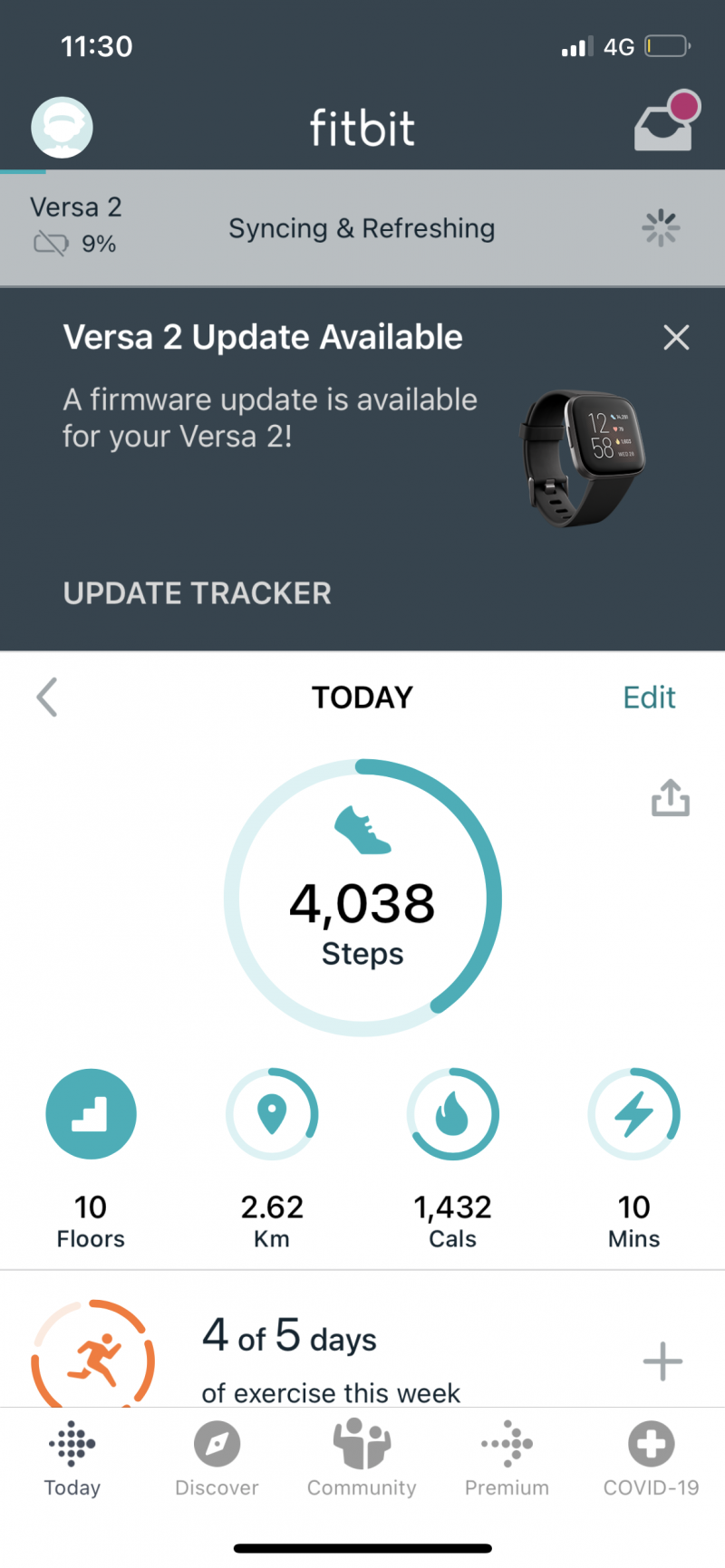
Task: Select the Today tab
Action: click(x=72, y=1459)
